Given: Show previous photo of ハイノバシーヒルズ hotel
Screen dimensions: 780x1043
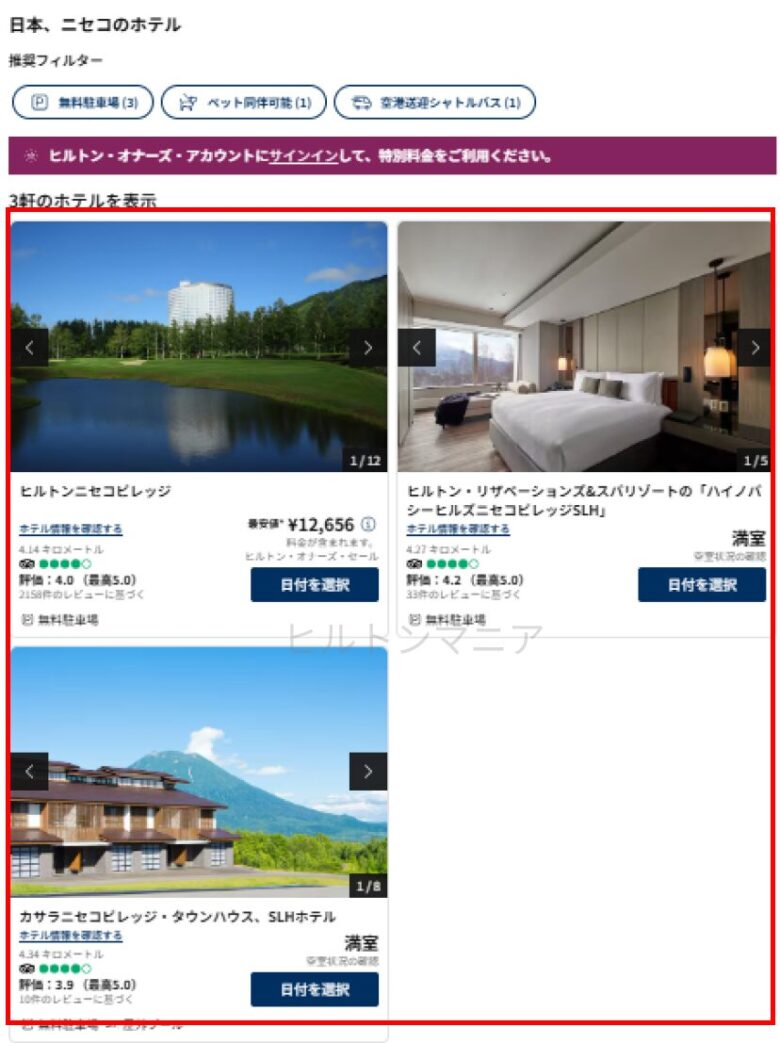Looking at the screenshot, I should tap(417, 348).
